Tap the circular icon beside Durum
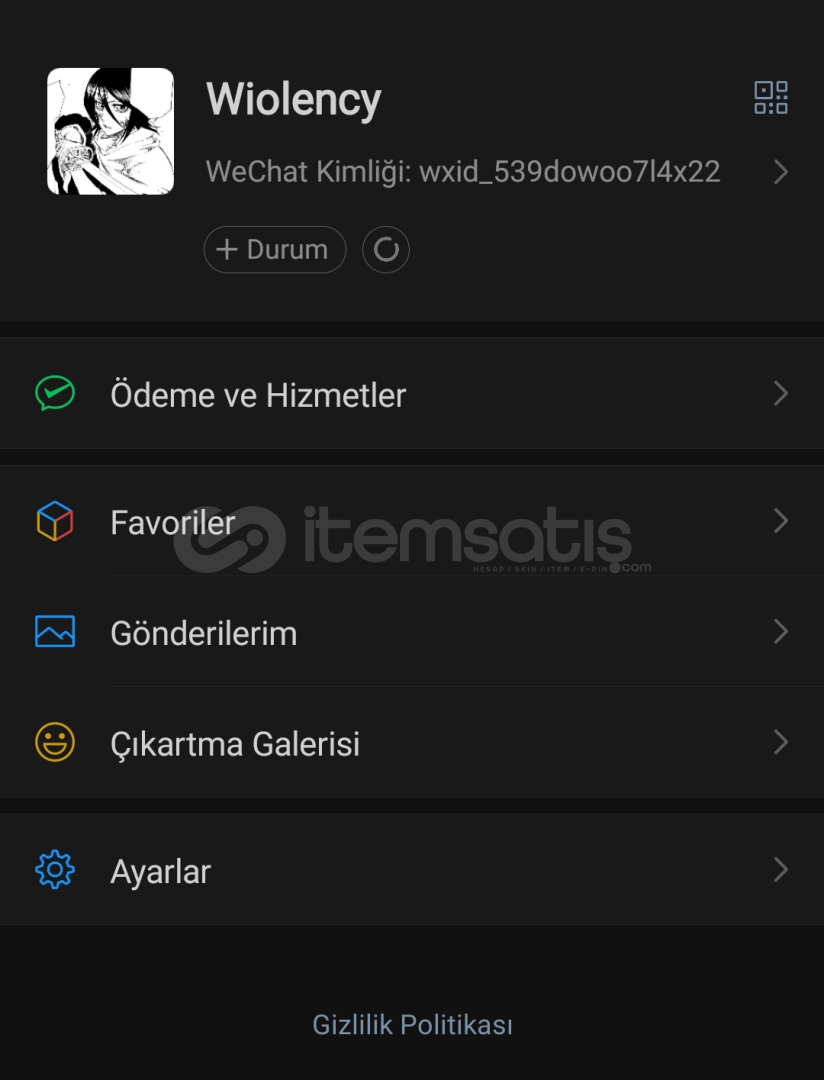Screen dimensions: 824x1080 (386, 250)
